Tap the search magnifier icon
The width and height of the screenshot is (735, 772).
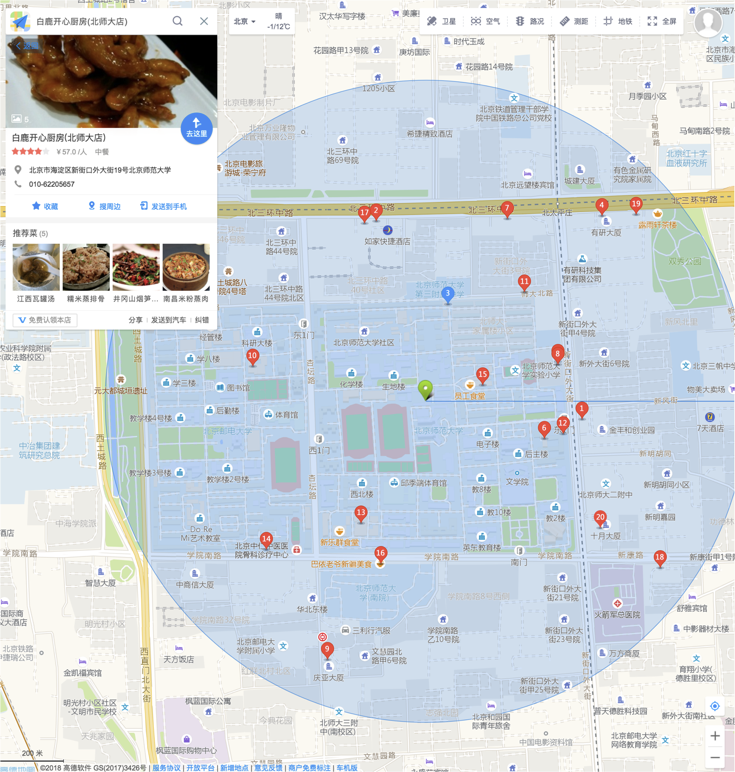(178, 21)
